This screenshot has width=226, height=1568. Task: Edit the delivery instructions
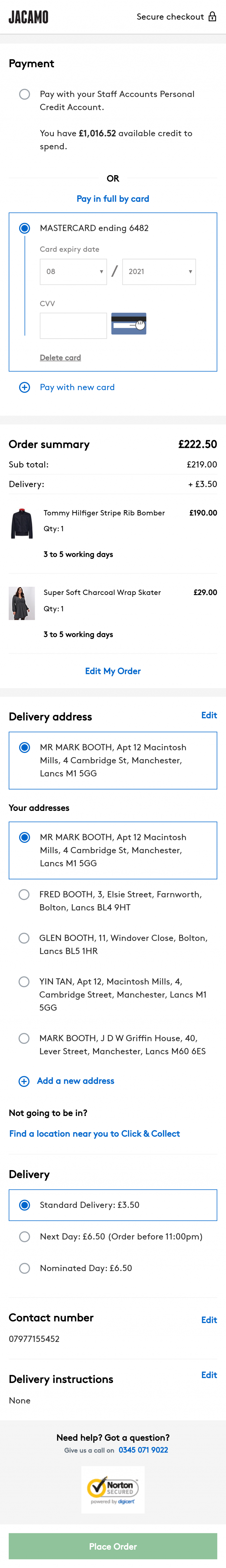tap(209, 1374)
